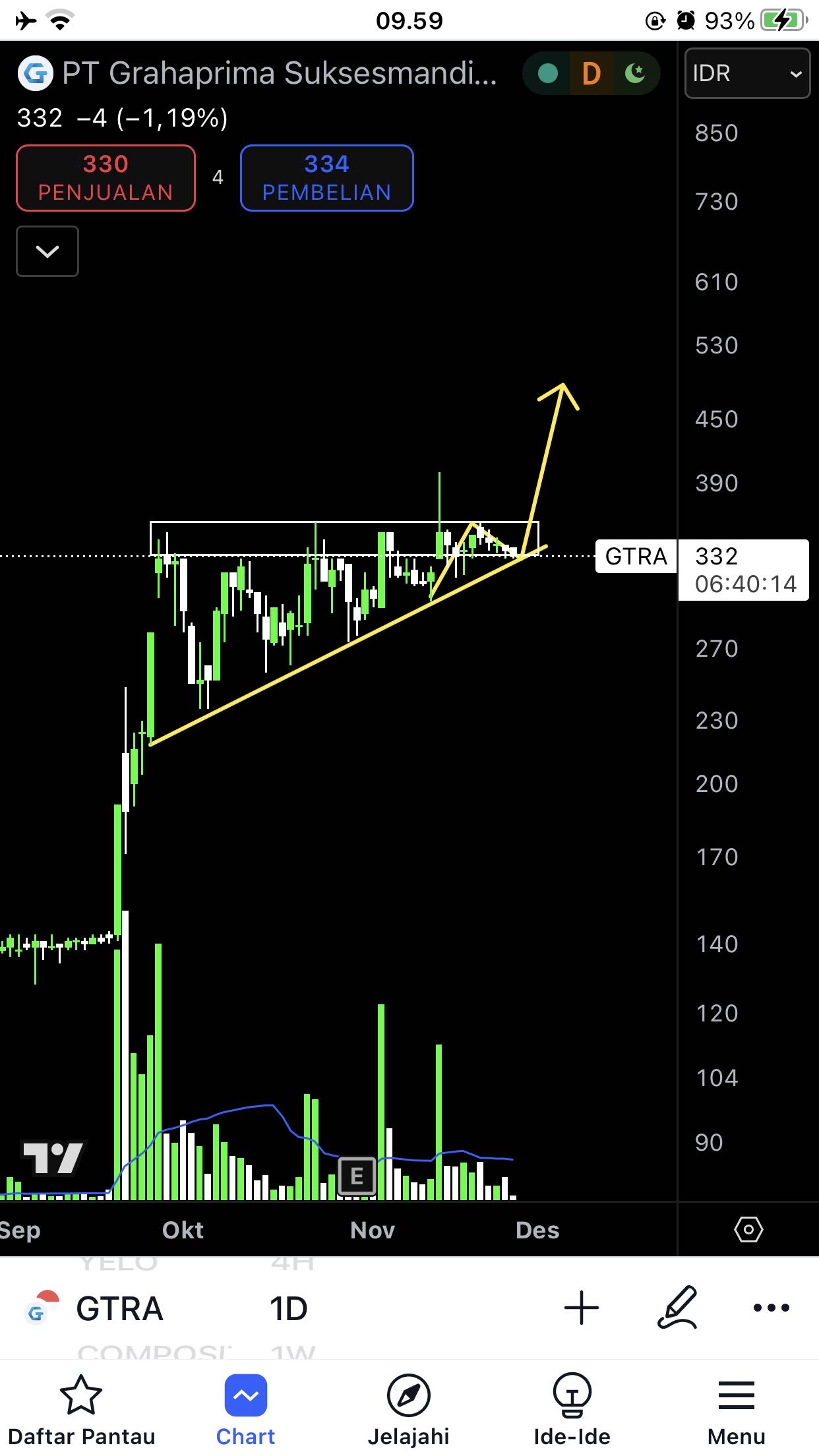This screenshot has width=819, height=1456.
Task: Open chart scale settings hexagon icon
Action: tap(748, 1230)
